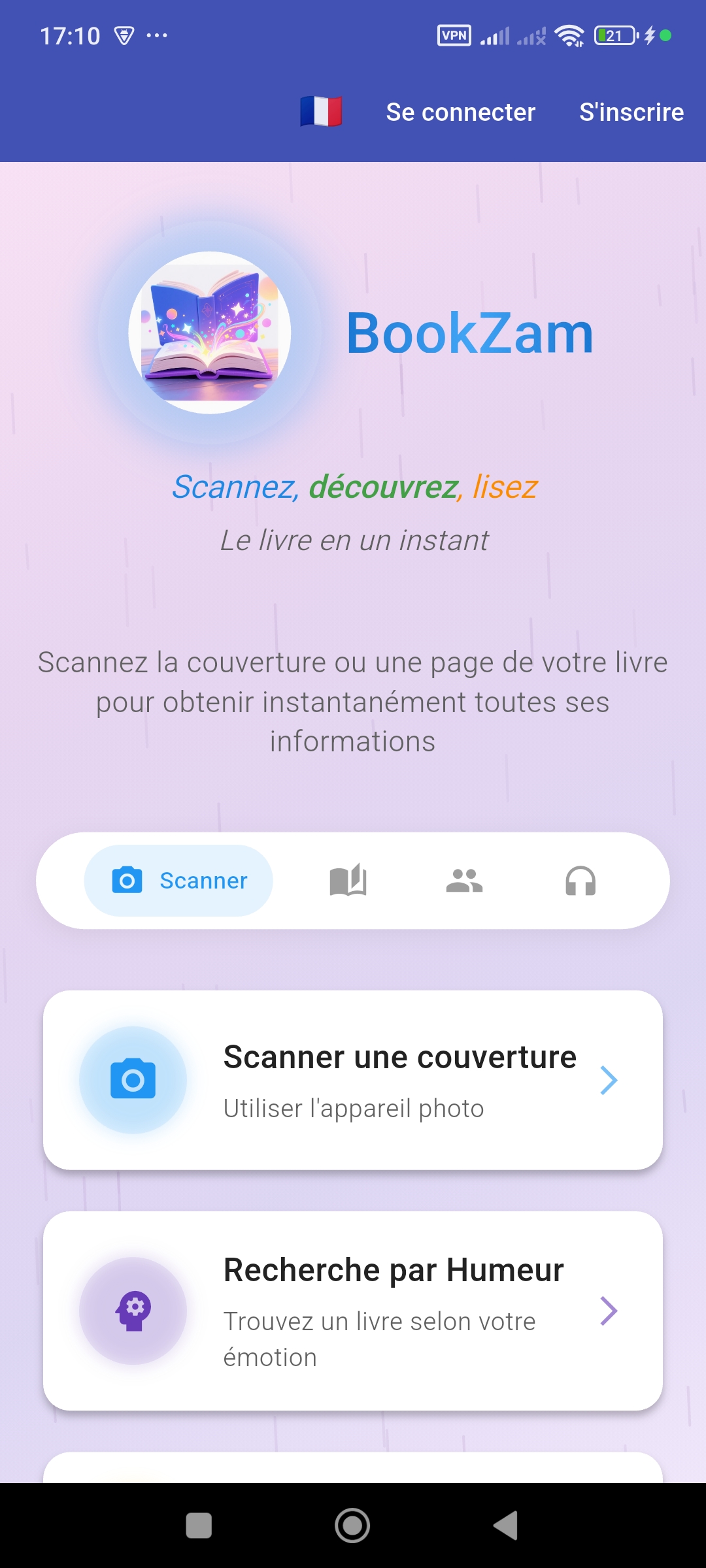Open Se connecter from the top bar
The height and width of the screenshot is (1568, 706).
tap(460, 111)
